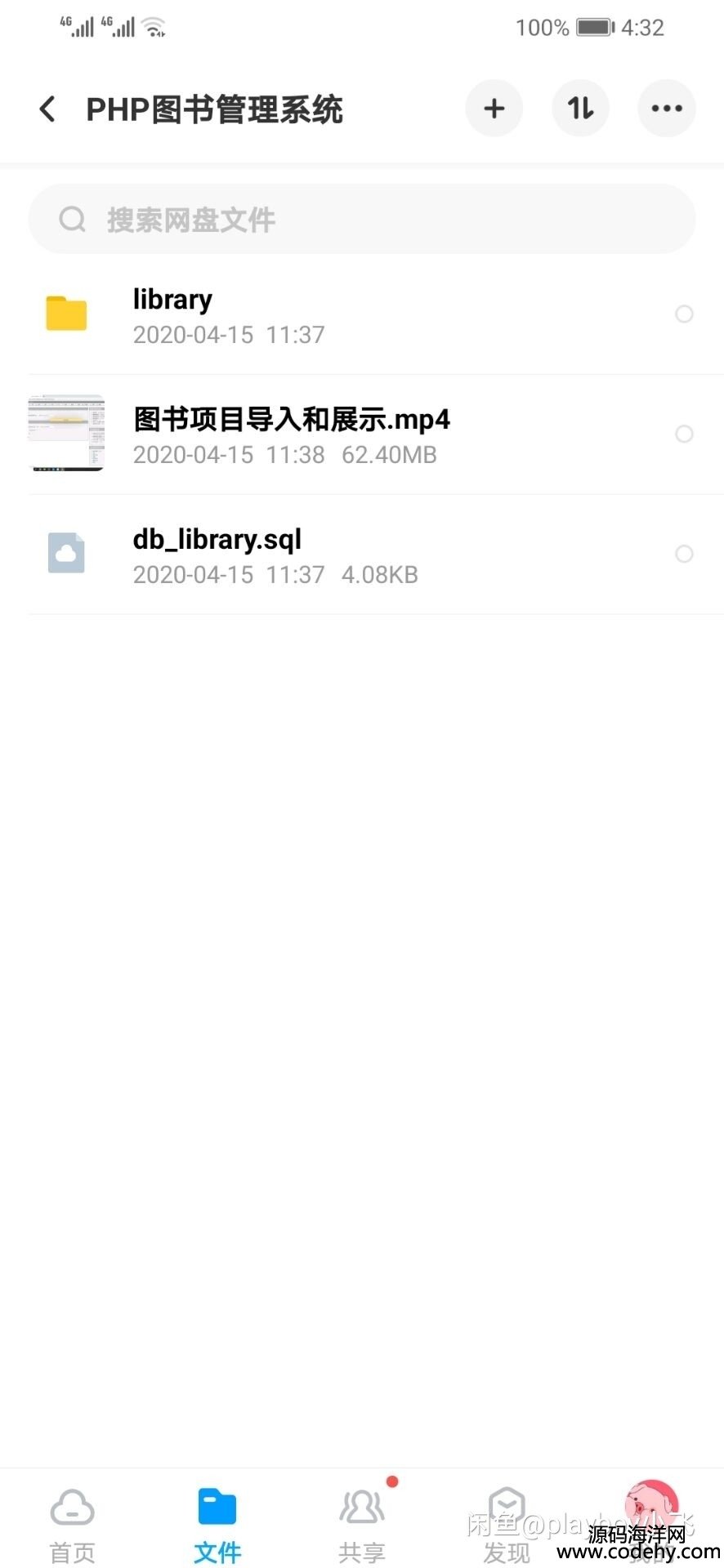Go back from PHP图书管理系统 folder
The image size is (724, 1568).
tap(47, 109)
